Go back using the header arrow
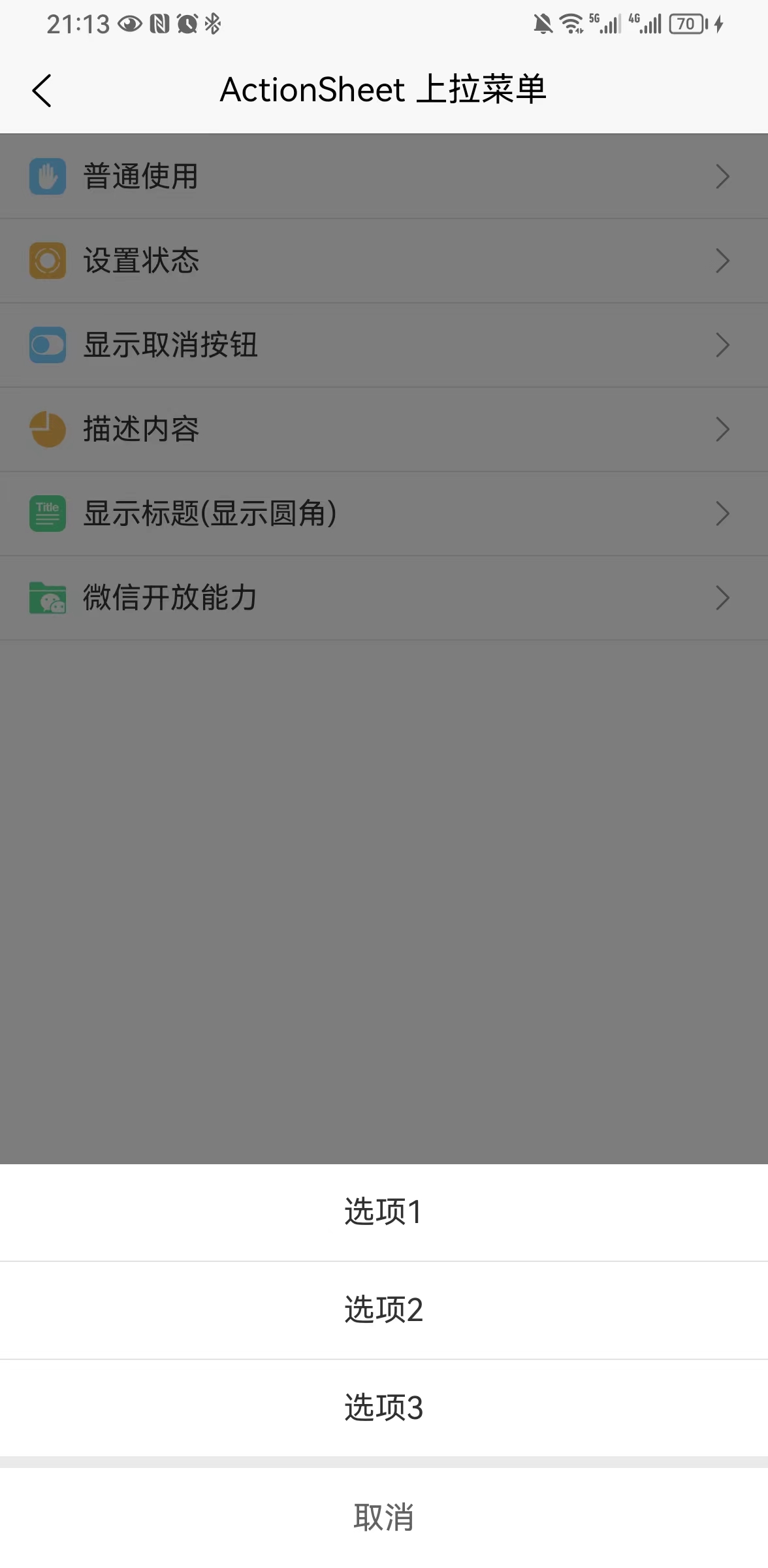Screen dimensions: 768x1568 coord(42,90)
